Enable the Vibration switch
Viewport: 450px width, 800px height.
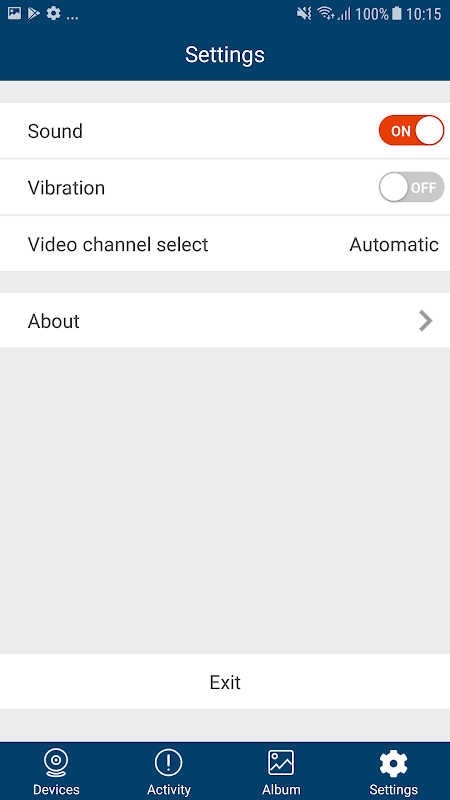pyautogui.click(x=411, y=187)
